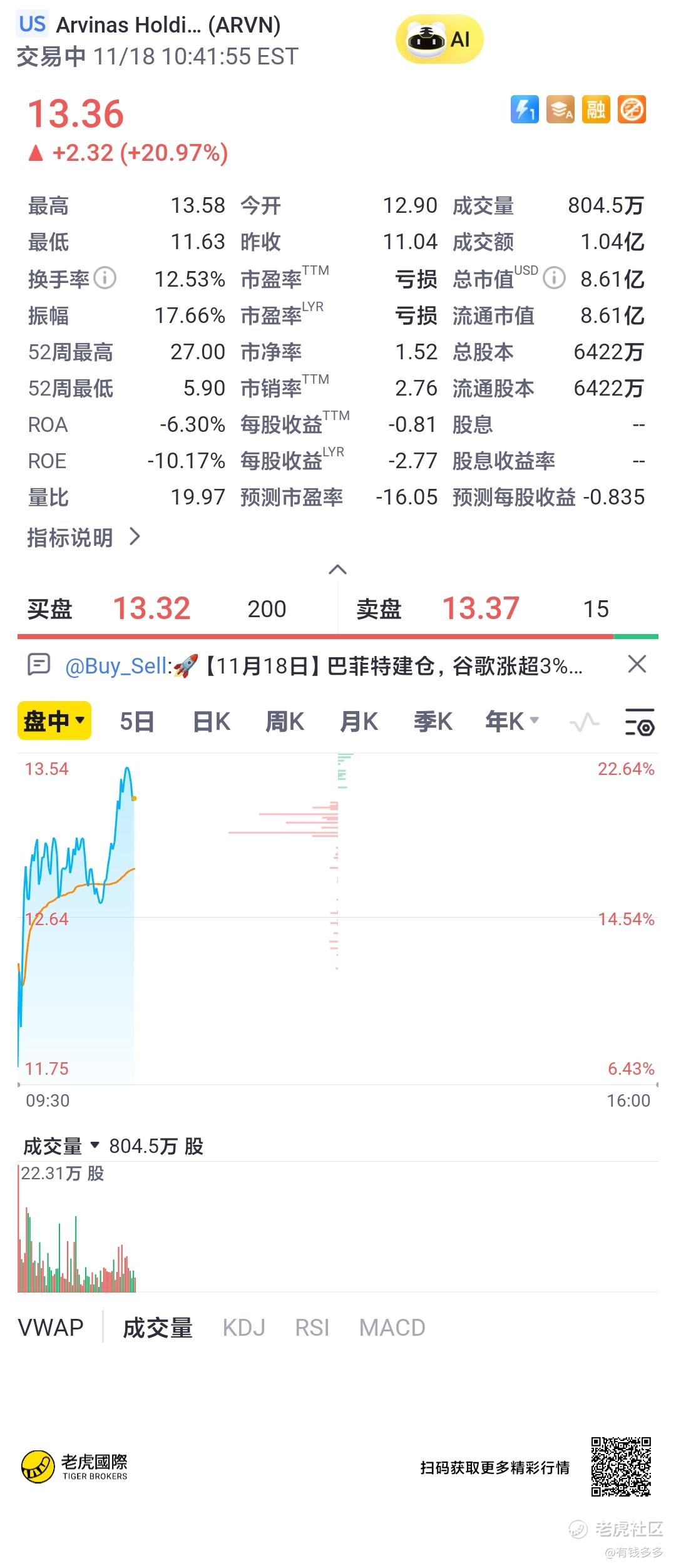Dismiss the @Buy_Sell news banner

click(637, 664)
